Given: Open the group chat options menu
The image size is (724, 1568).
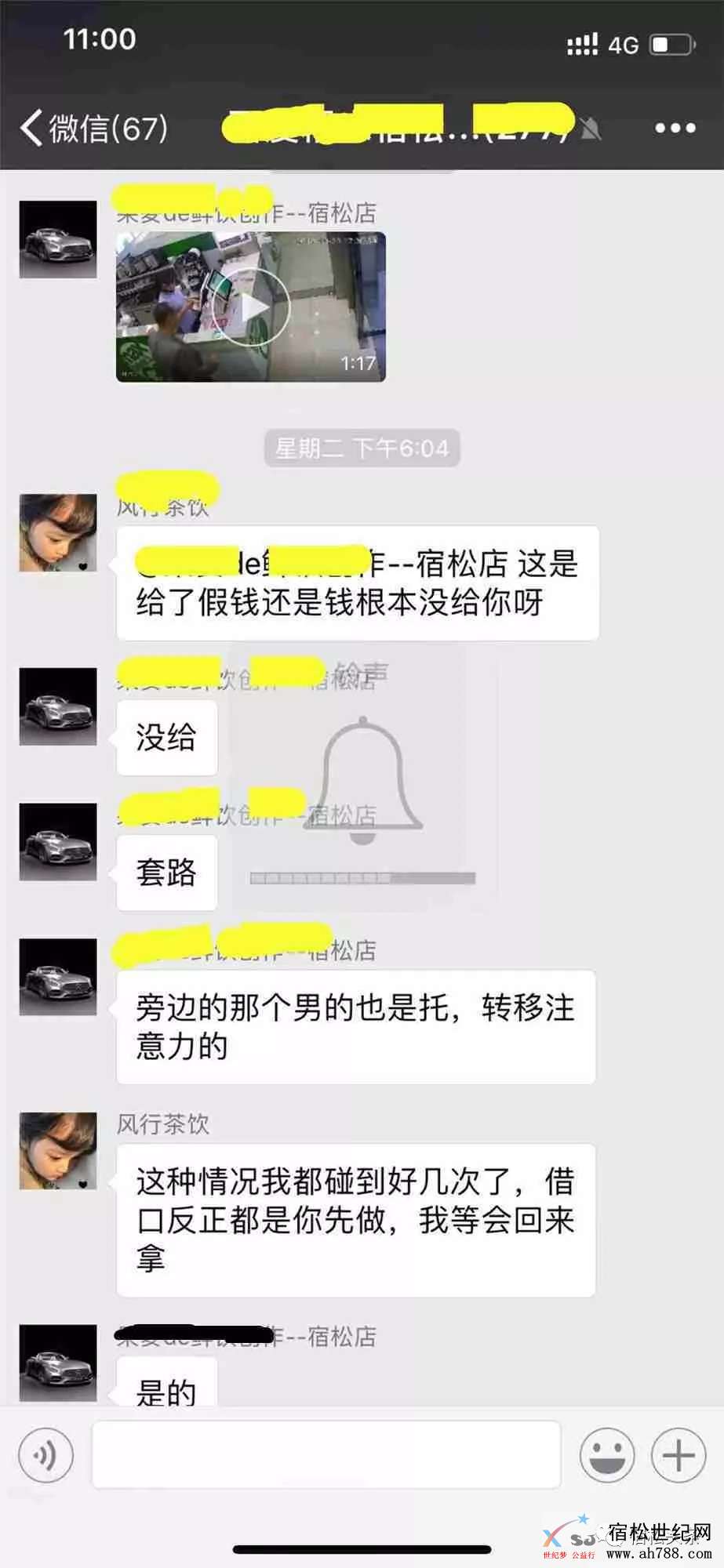Looking at the screenshot, I should click(675, 128).
